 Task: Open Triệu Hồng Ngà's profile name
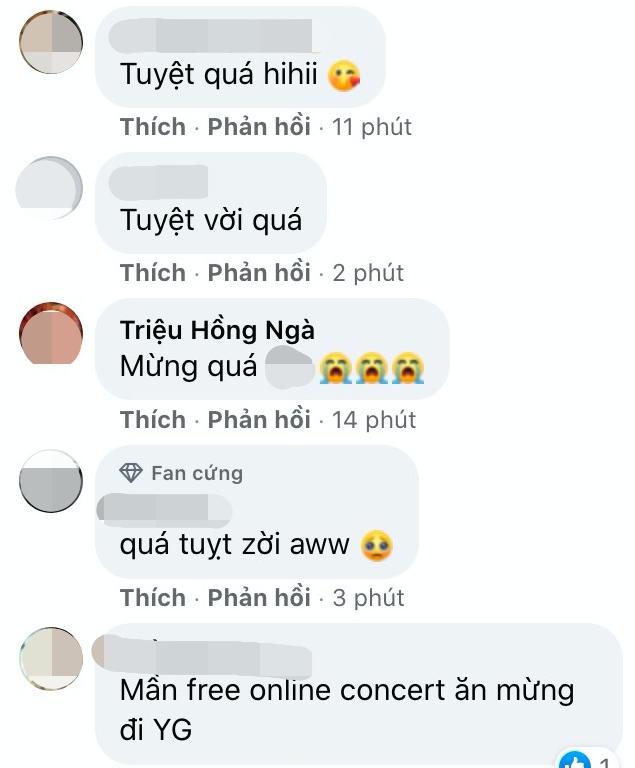click(x=217, y=331)
